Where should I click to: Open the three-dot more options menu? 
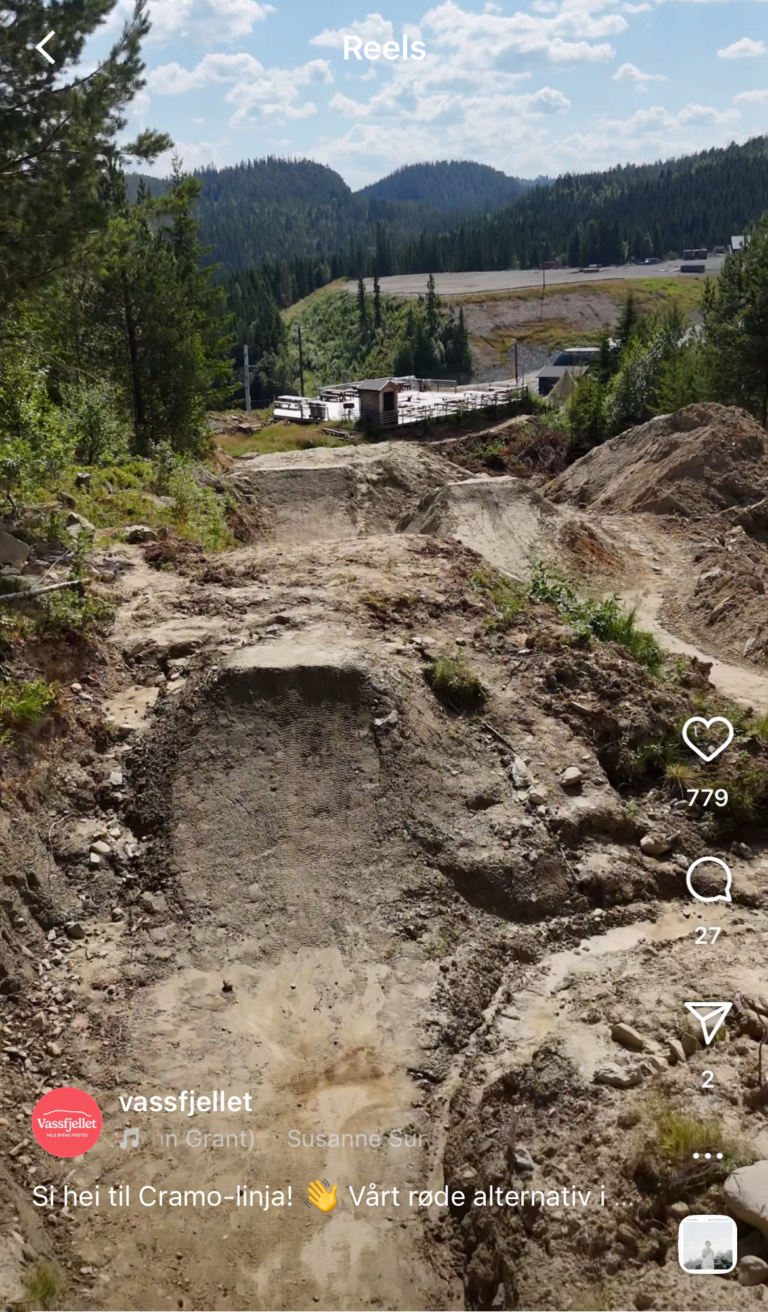[707, 1156]
